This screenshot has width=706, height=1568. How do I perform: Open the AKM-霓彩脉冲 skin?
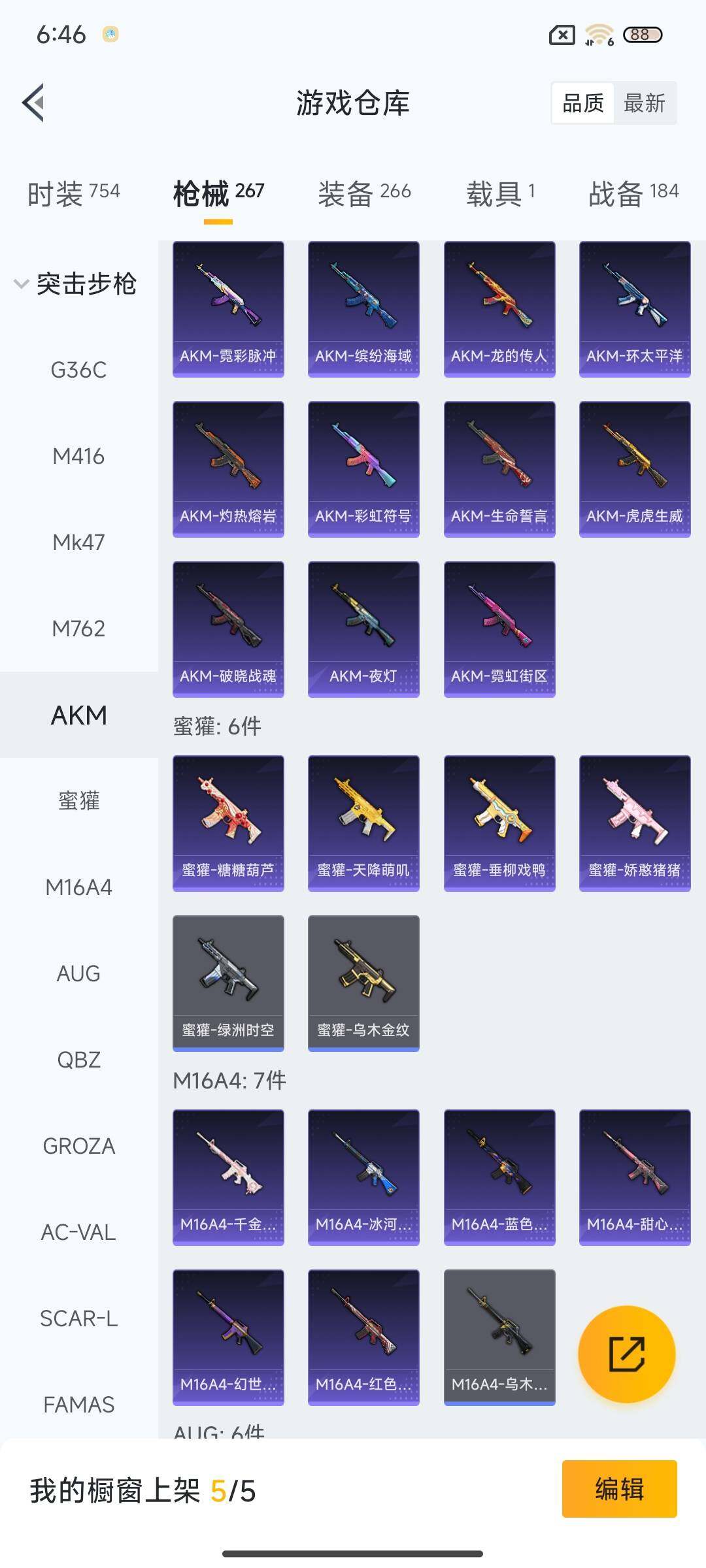pyautogui.click(x=228, y=309)
